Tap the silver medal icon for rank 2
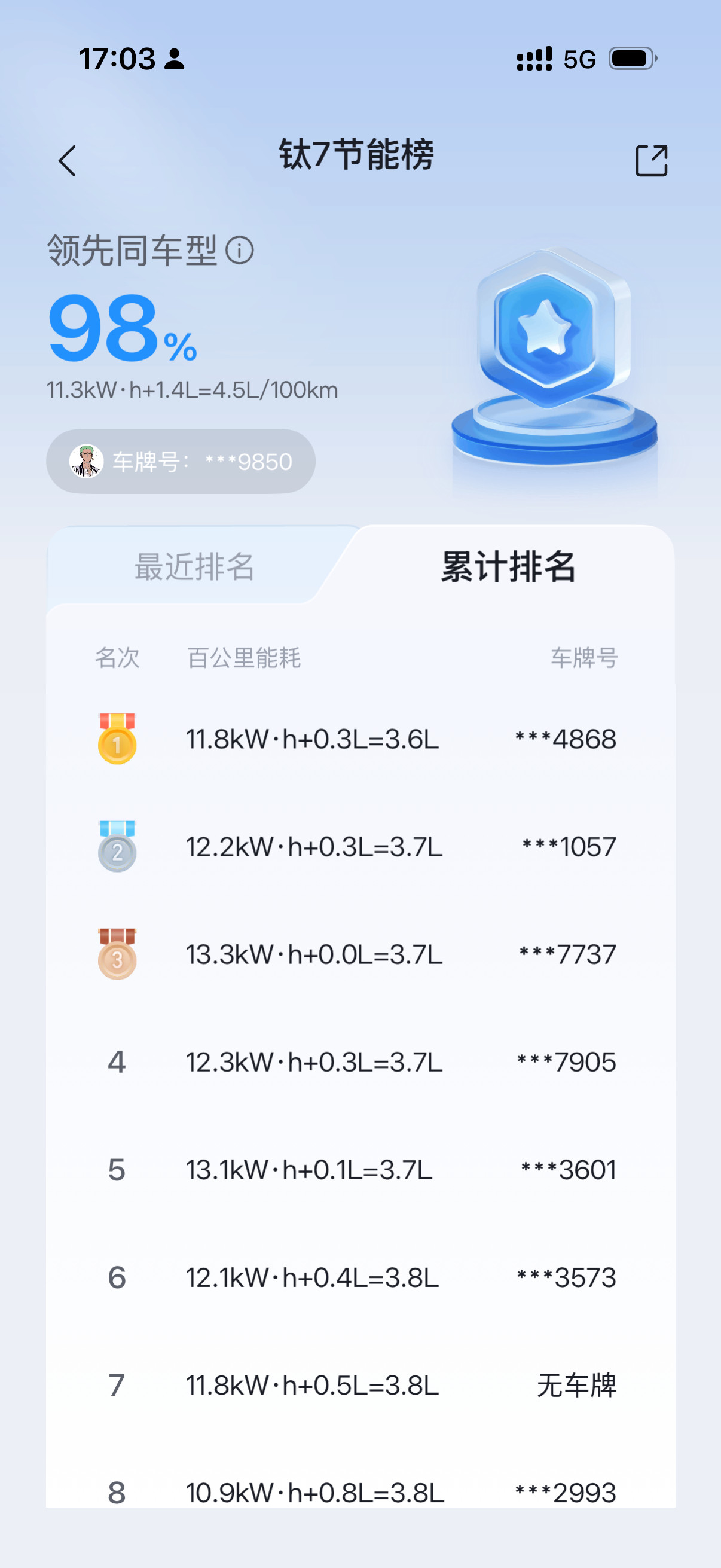The height and width of the screenshot is (1568, 721). point(117,846)
